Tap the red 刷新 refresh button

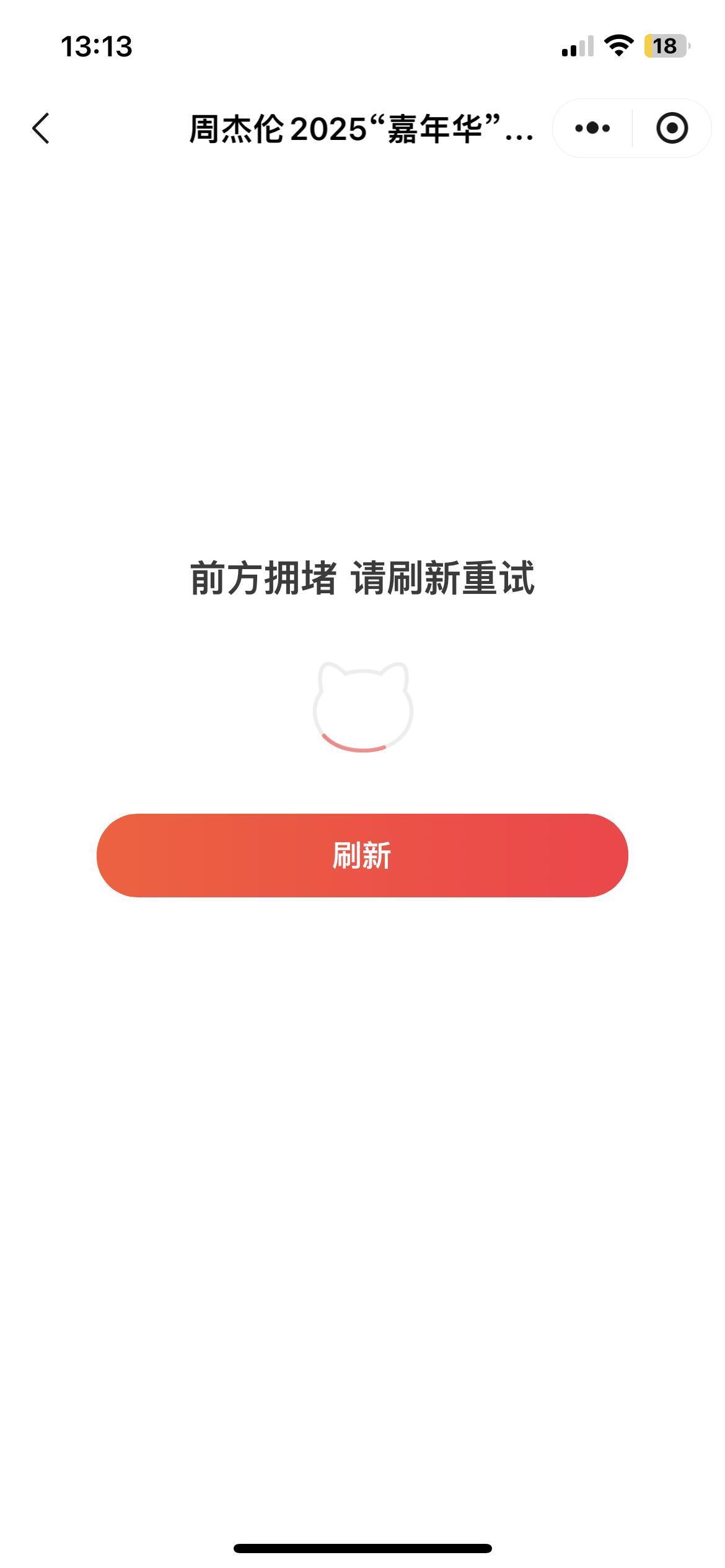[x=362, y=855]
